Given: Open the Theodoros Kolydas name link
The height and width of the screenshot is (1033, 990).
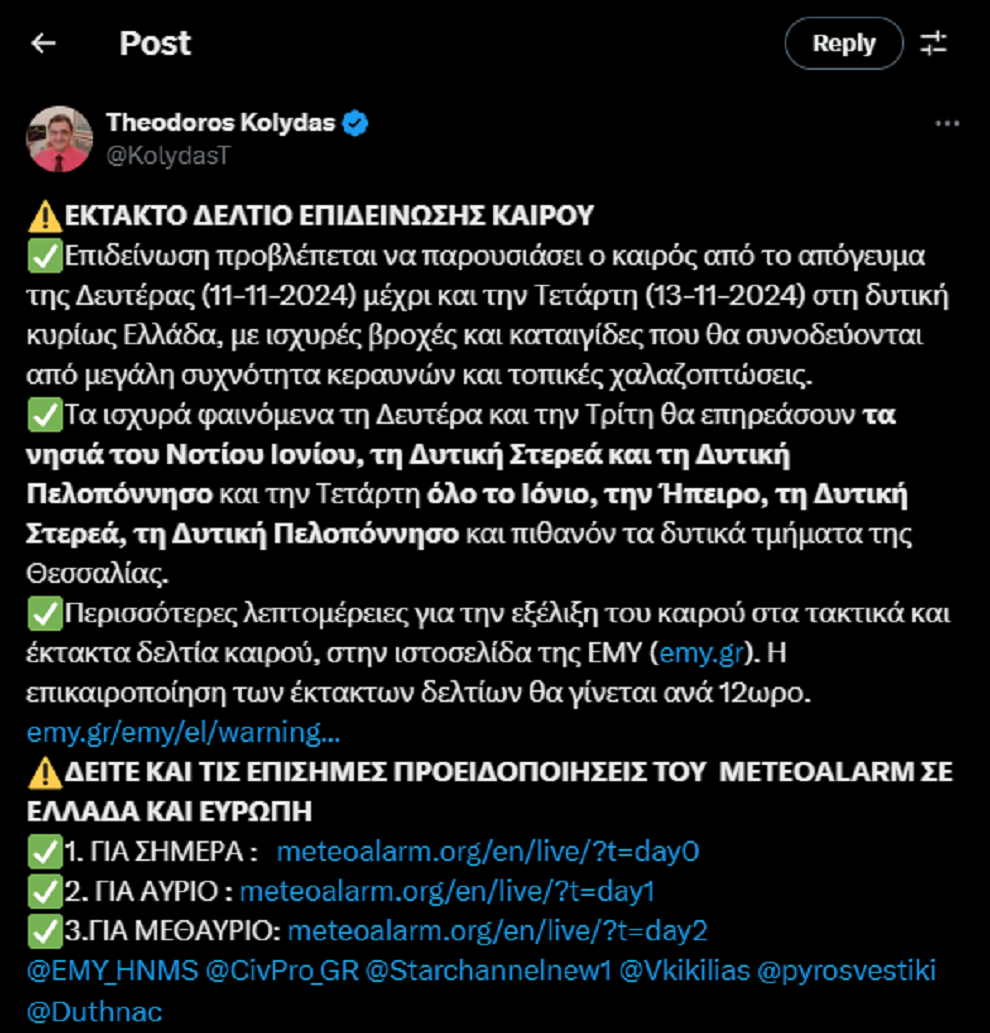Looking at the screenshot, I should click(x=223, y=123).
